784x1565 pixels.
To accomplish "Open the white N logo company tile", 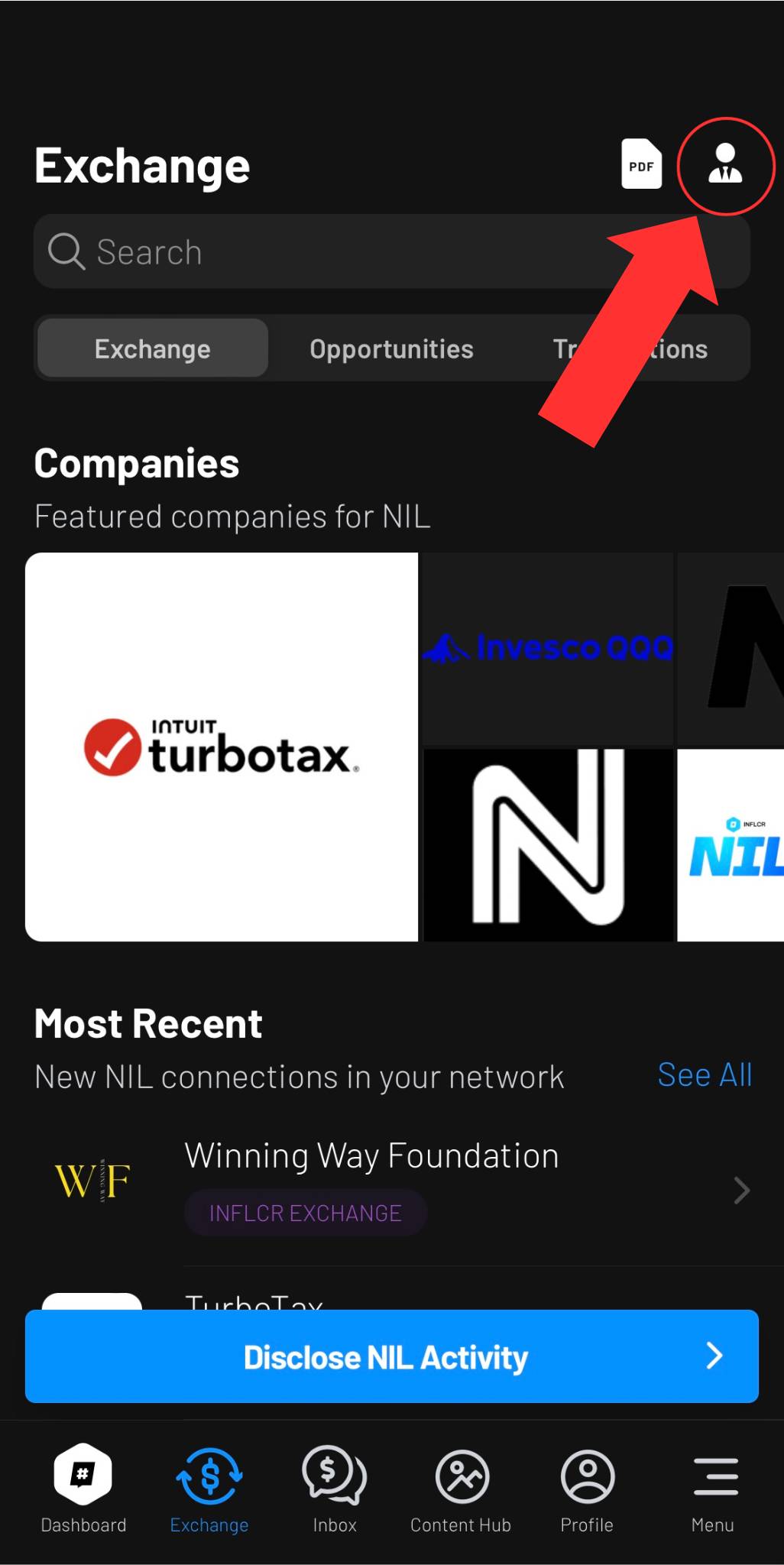I will (549, 844).
